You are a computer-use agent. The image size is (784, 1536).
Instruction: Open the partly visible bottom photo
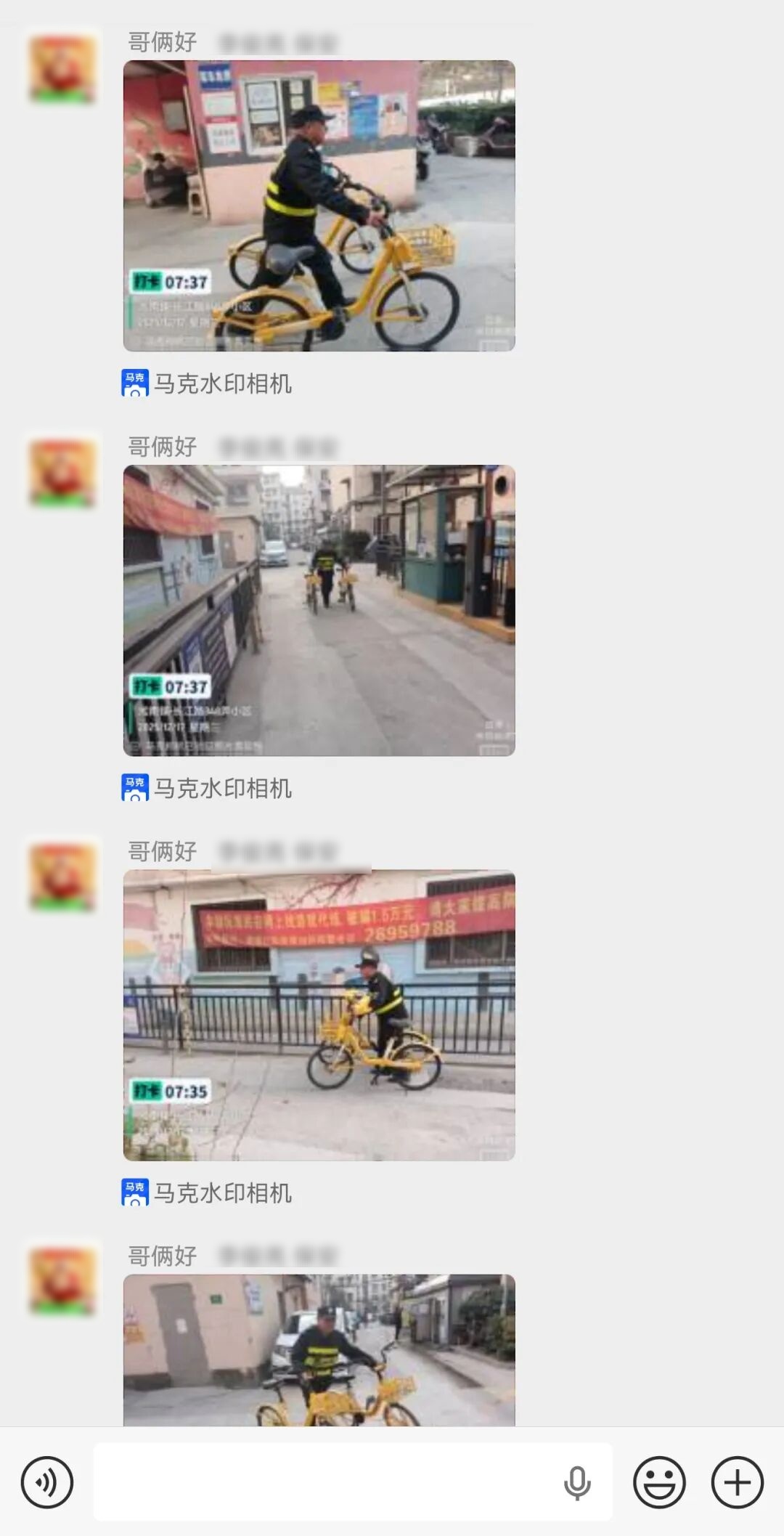[319, 1349]
